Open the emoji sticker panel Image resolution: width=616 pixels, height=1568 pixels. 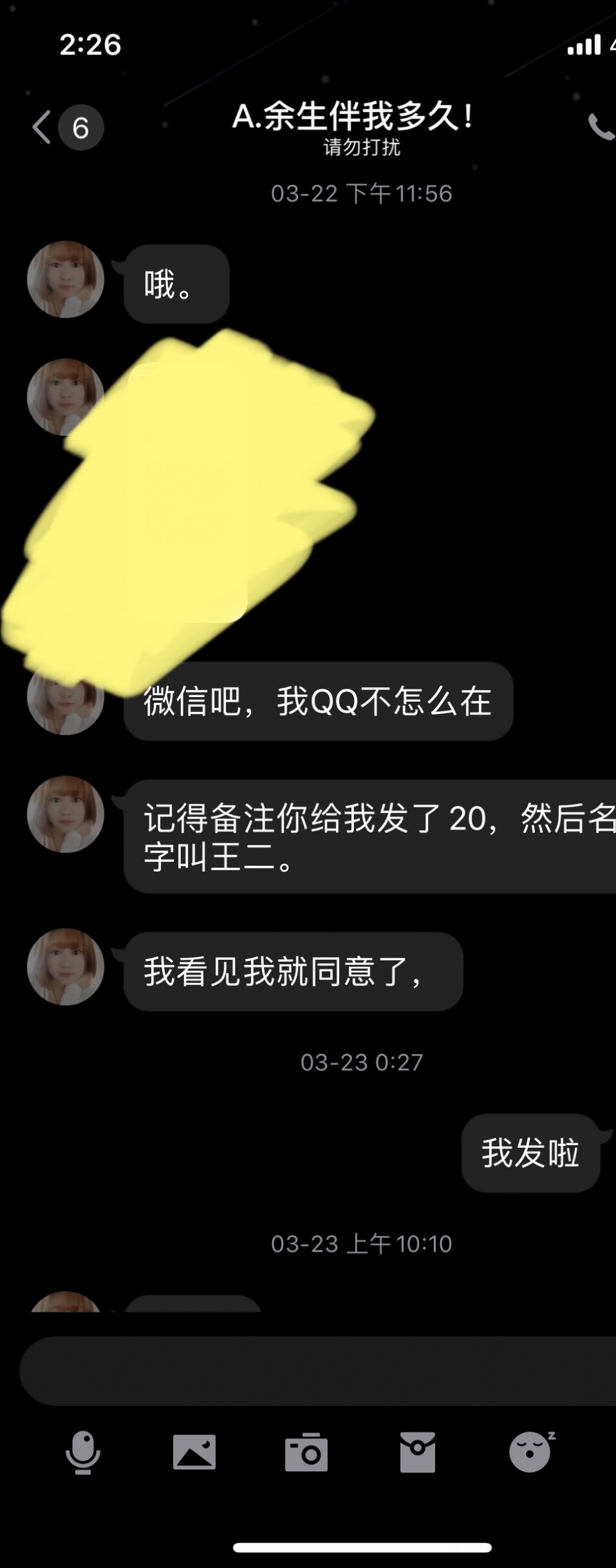tap(530, 1453)
